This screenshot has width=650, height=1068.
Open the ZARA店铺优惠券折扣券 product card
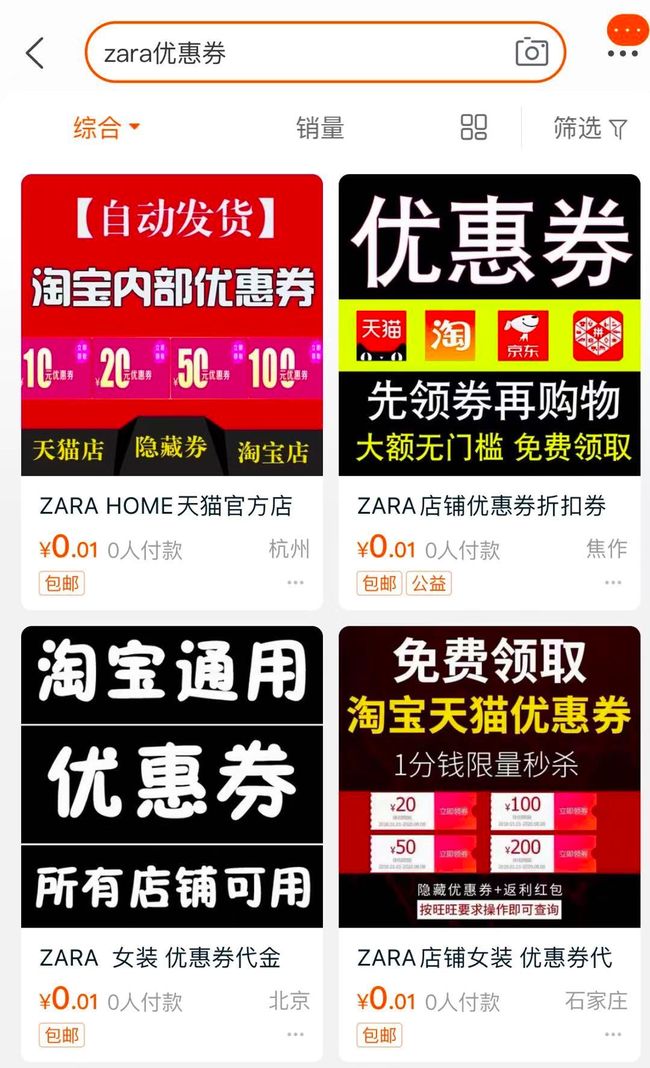point(489,392)
